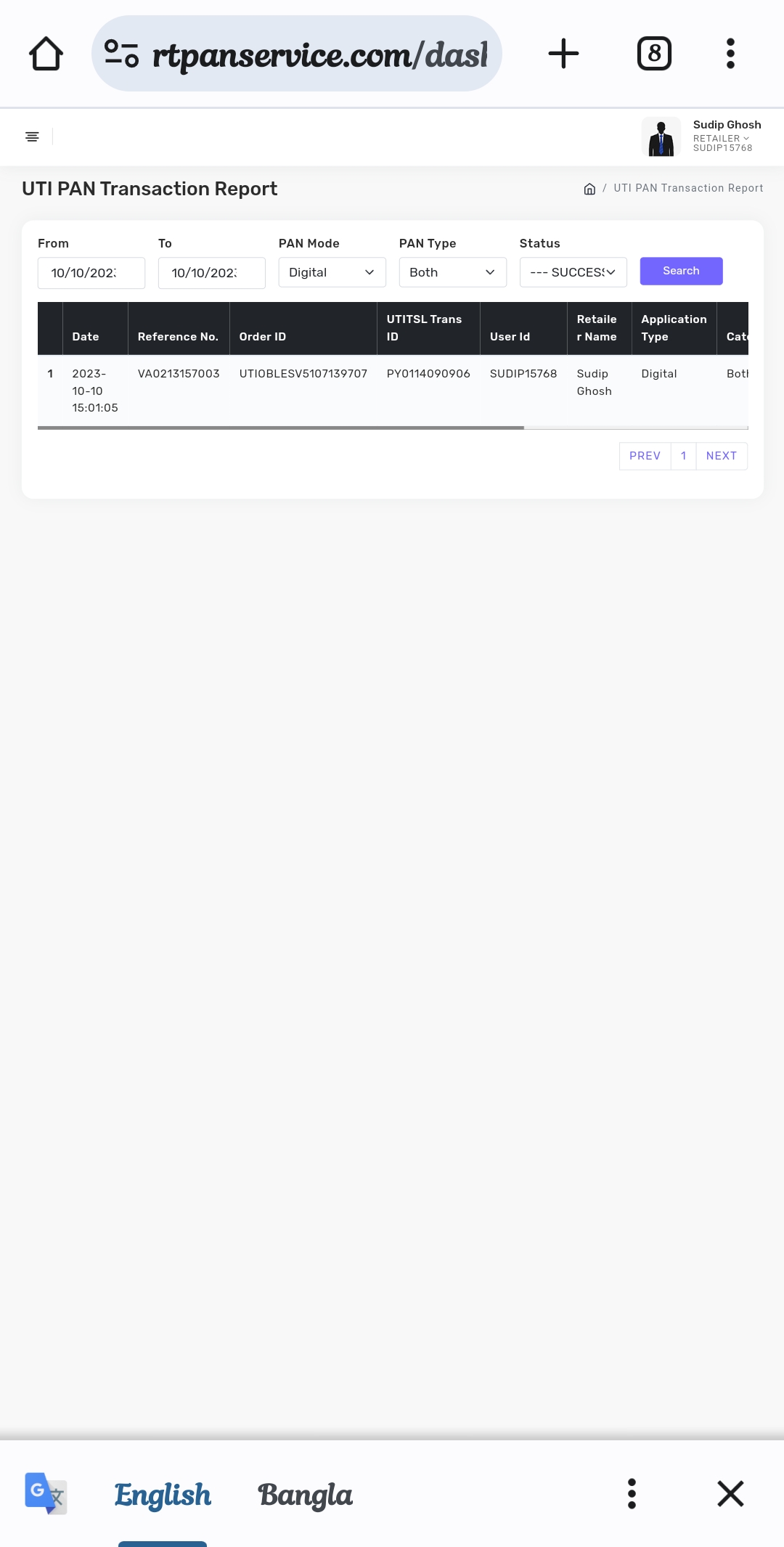Image resolution: width=784 pixels, height=1547 pixels.
Task: Pick the From date
Action: pos(91,273)
